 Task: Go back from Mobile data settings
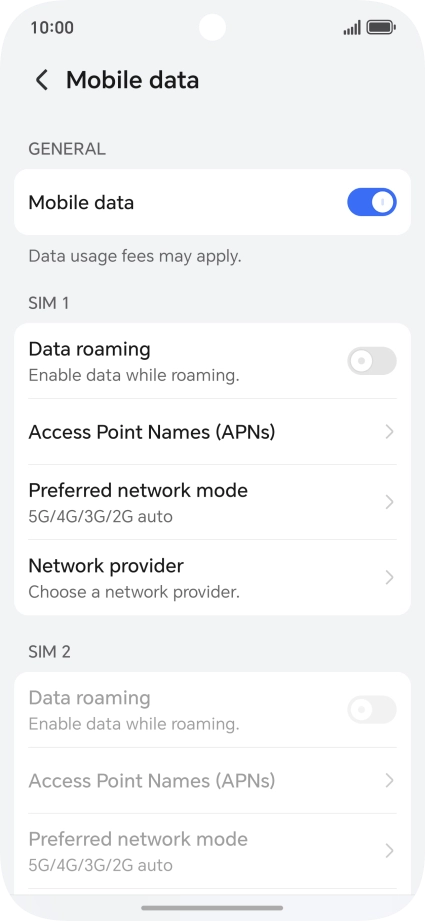click(x=42, y=80)
